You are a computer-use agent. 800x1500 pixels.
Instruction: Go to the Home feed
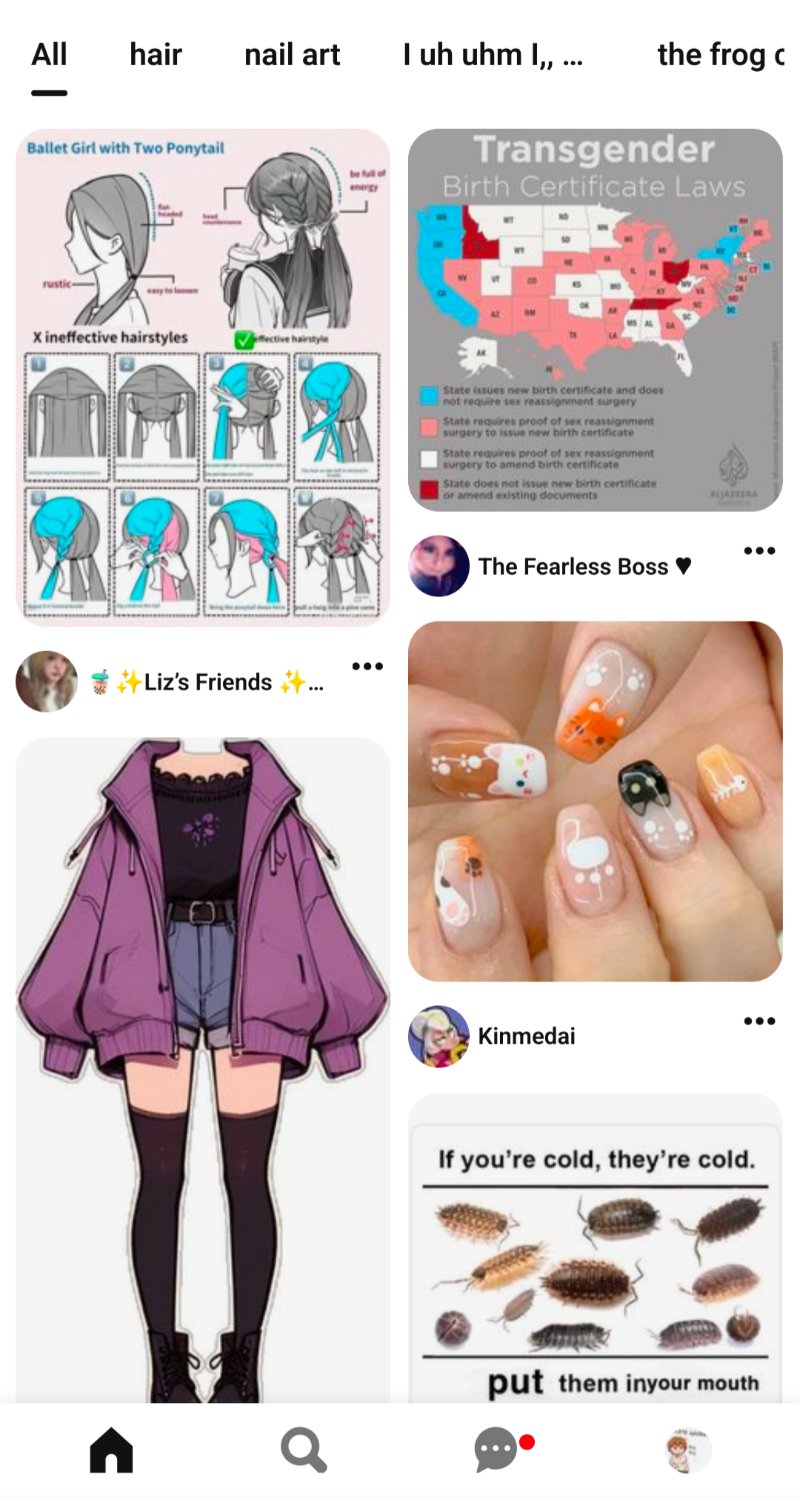tap(111, 1450)
